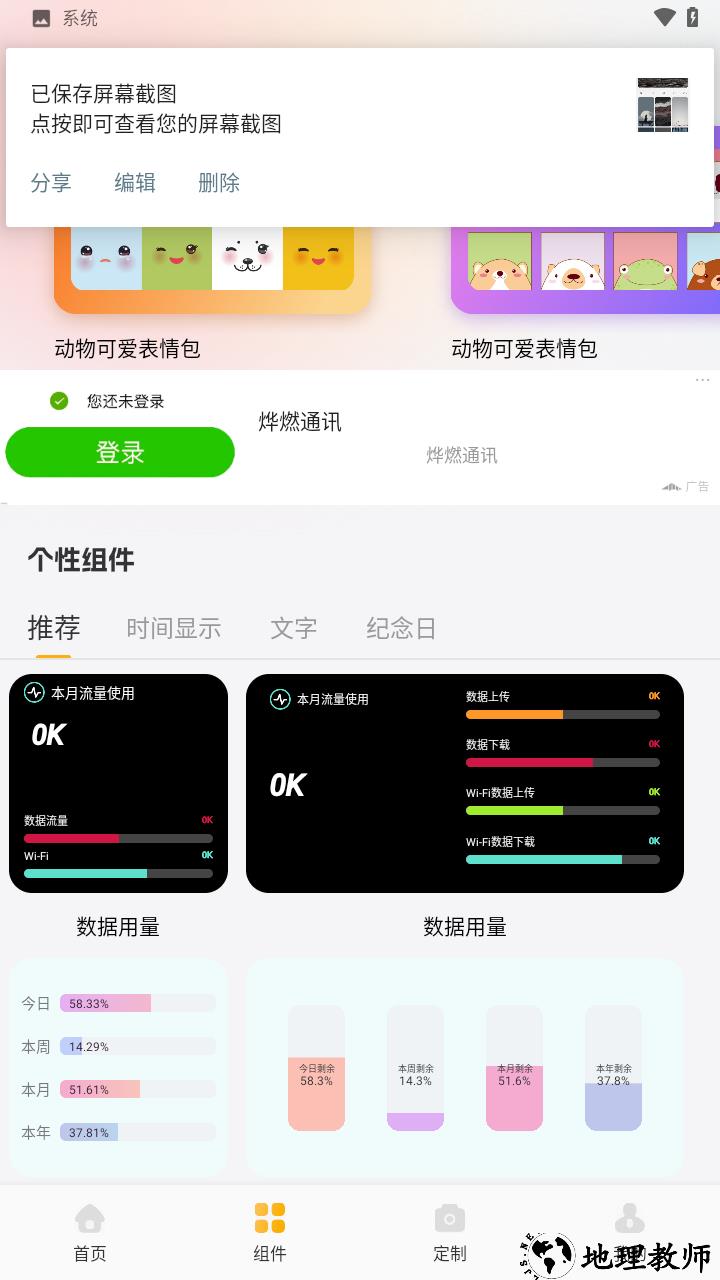Tap the screenshot thumbnail in the notification
720x1280 pixels.
[x=662, y=103]
